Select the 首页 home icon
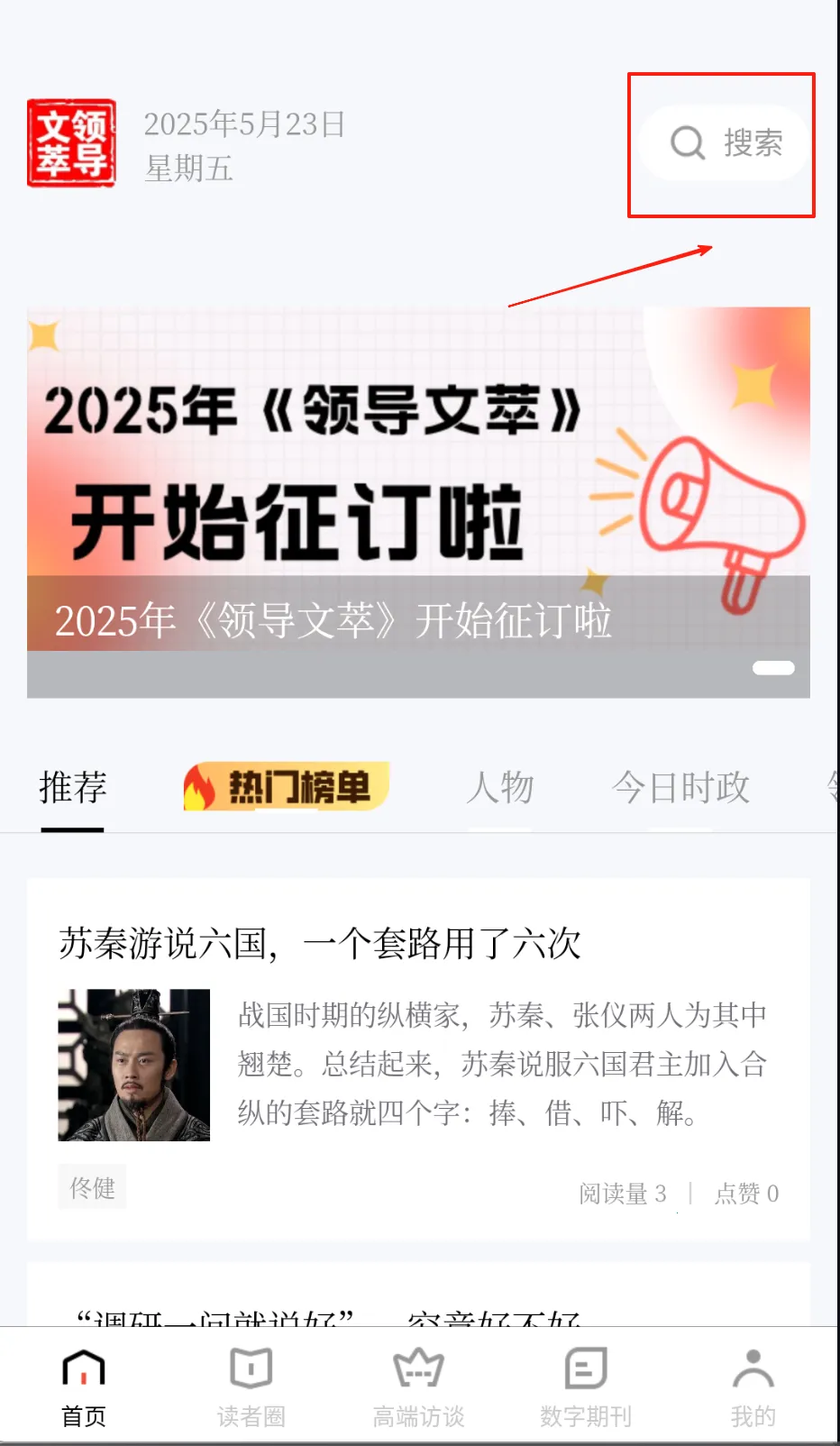Viewport: 840px width, 1446px height. tap(84, 1367)
